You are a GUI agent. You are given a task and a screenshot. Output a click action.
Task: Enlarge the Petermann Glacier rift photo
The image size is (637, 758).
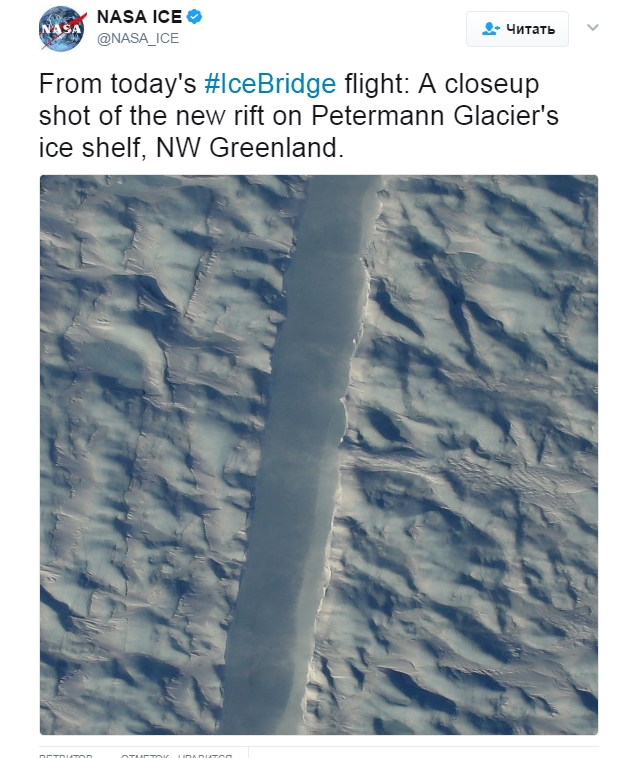pyautogui.click(x=318, y=455)
